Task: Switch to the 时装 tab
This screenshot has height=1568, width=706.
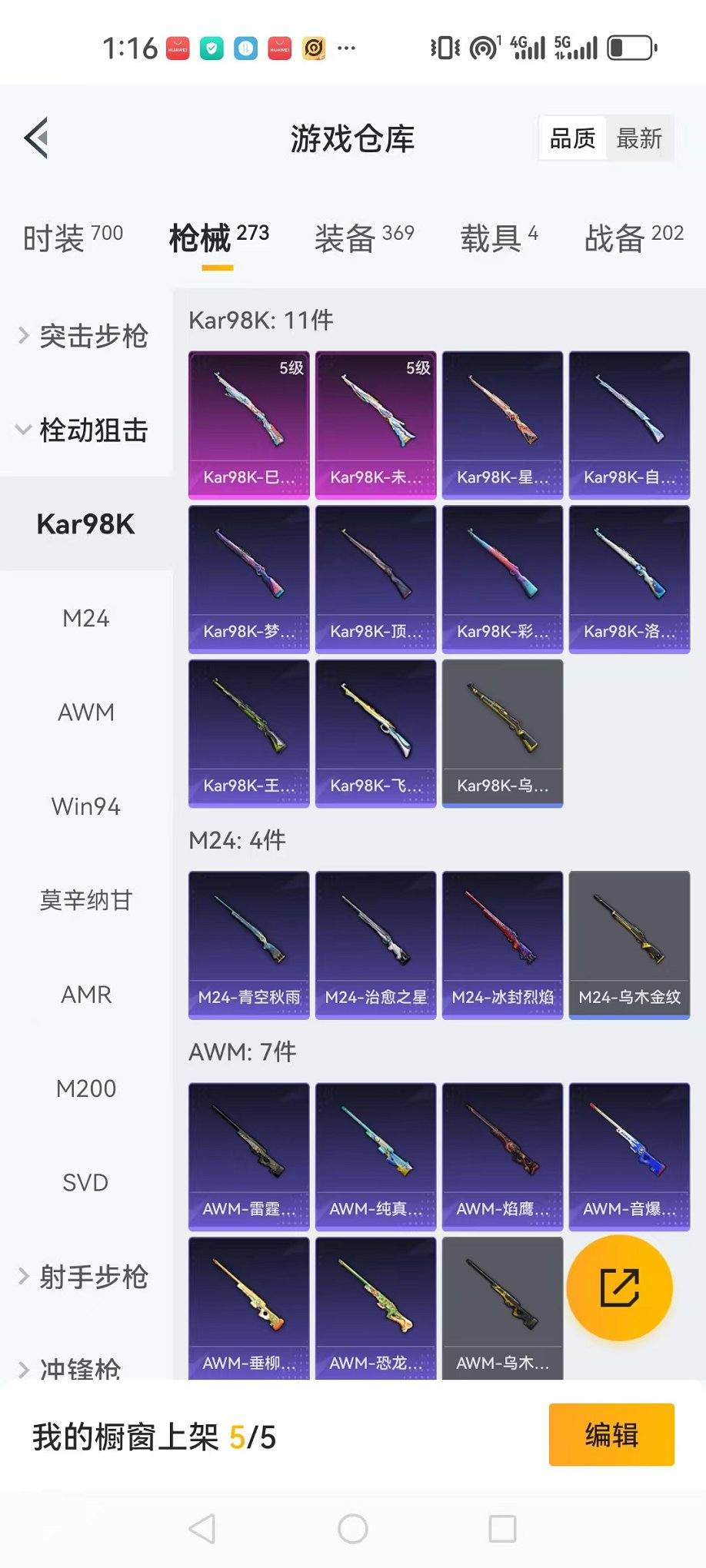Action: (x=73, y=238)
